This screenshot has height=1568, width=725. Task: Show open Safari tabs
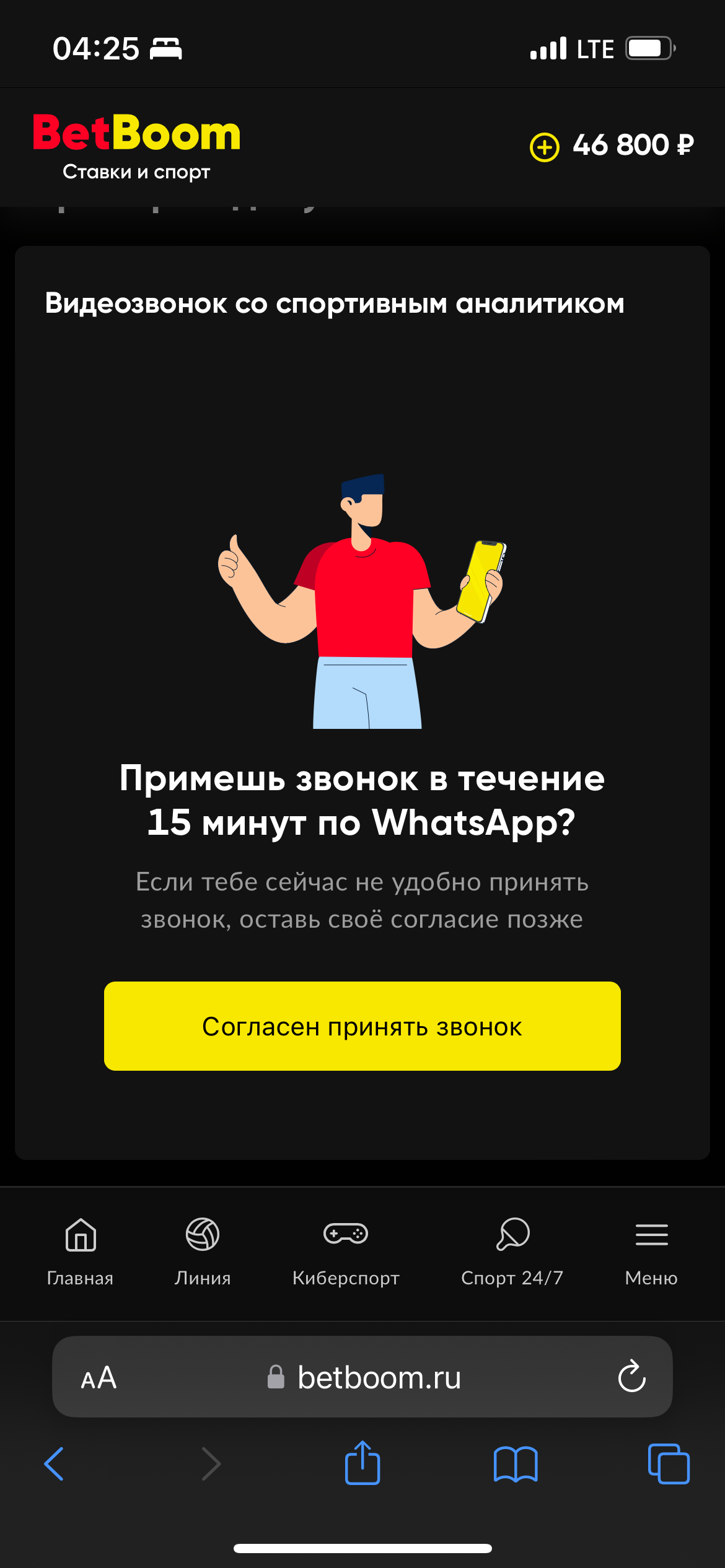tap(668, 1464)
